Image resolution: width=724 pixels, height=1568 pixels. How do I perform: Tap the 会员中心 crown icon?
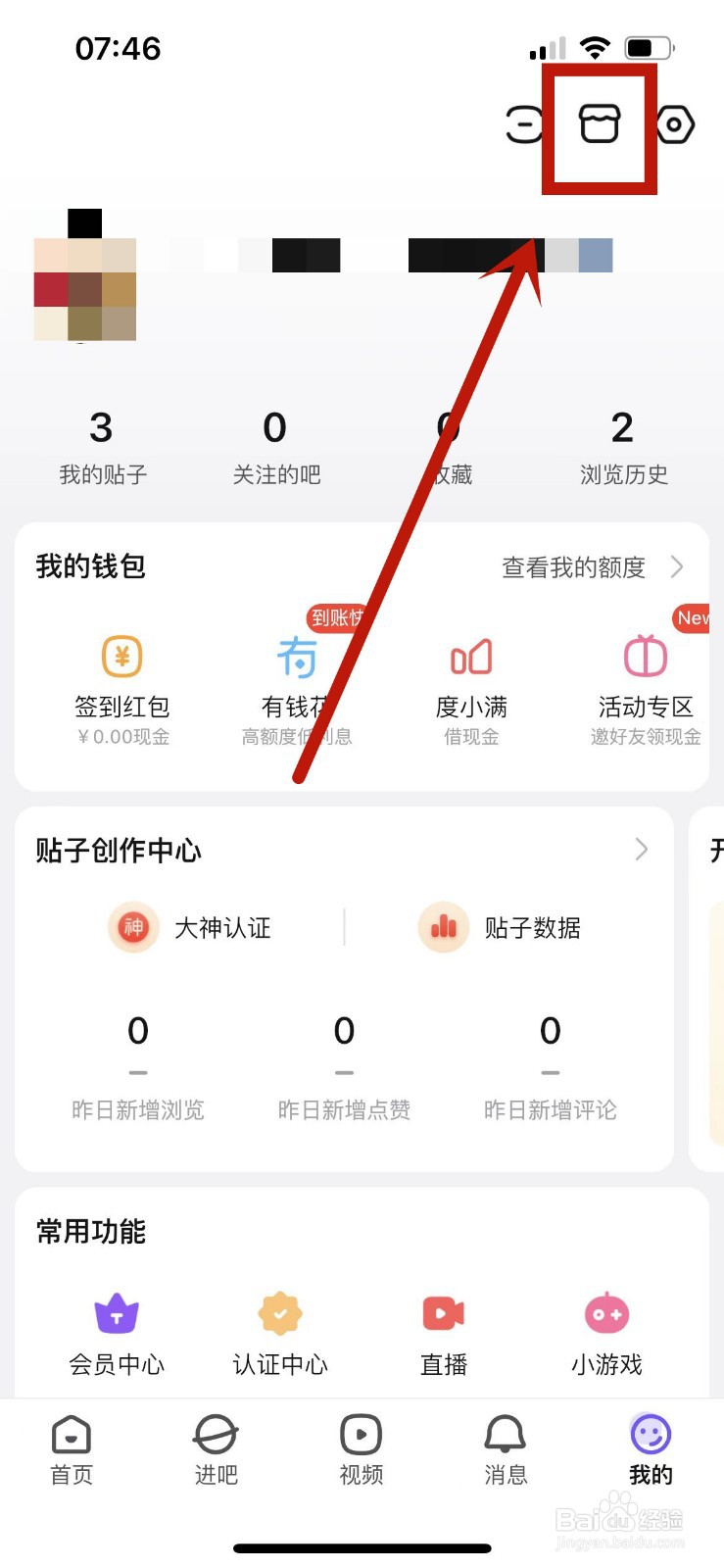(117, 1313)
